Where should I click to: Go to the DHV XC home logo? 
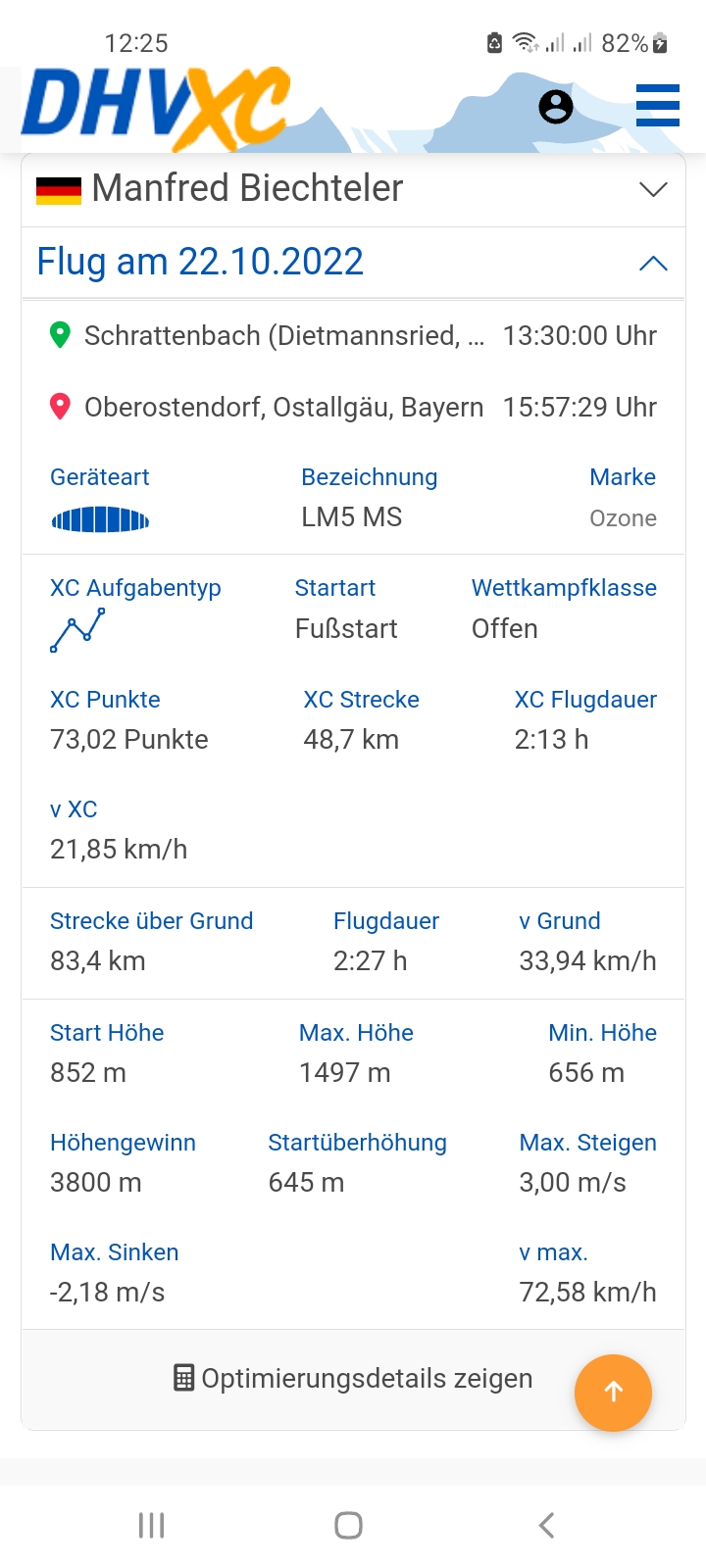point(155,108)
